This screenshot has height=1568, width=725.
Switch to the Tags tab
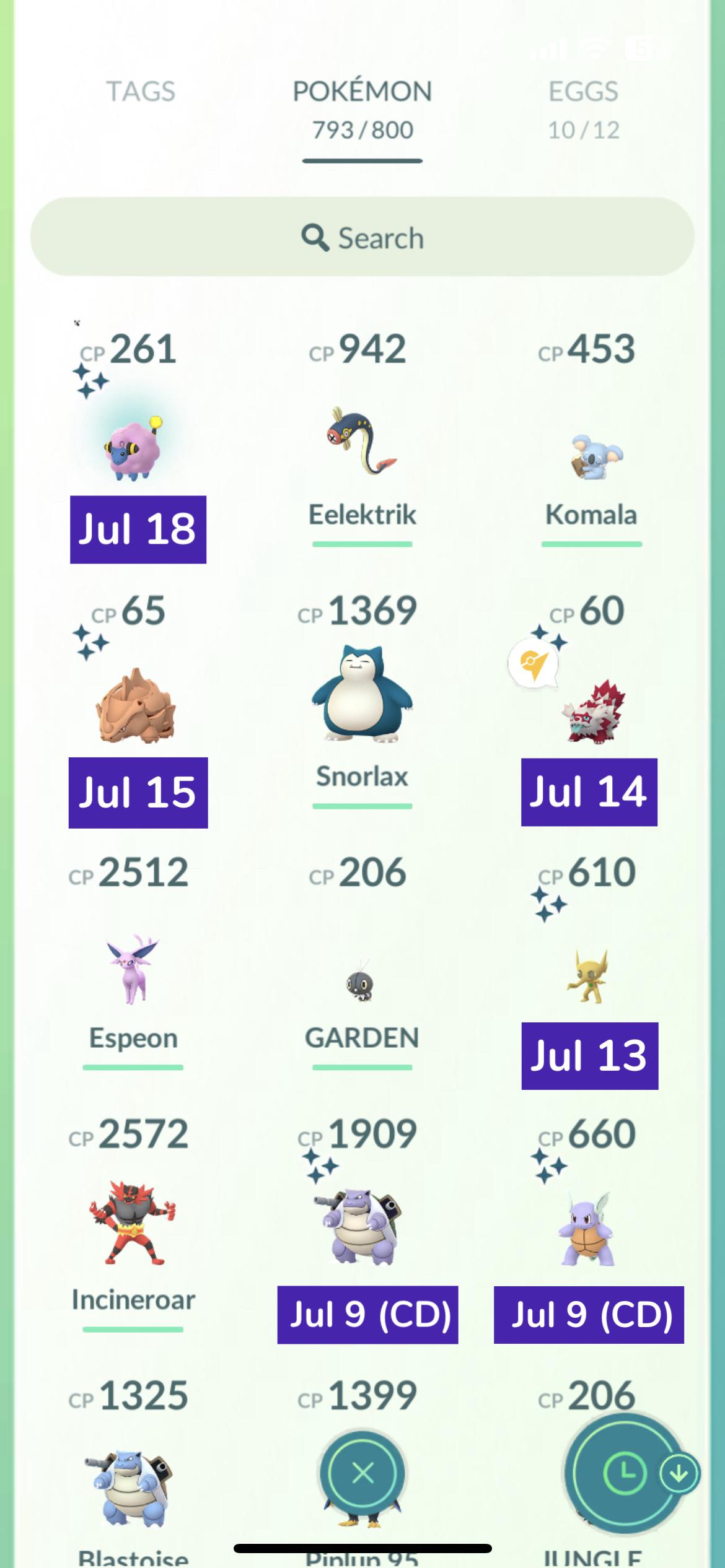(x=141, y=92)
